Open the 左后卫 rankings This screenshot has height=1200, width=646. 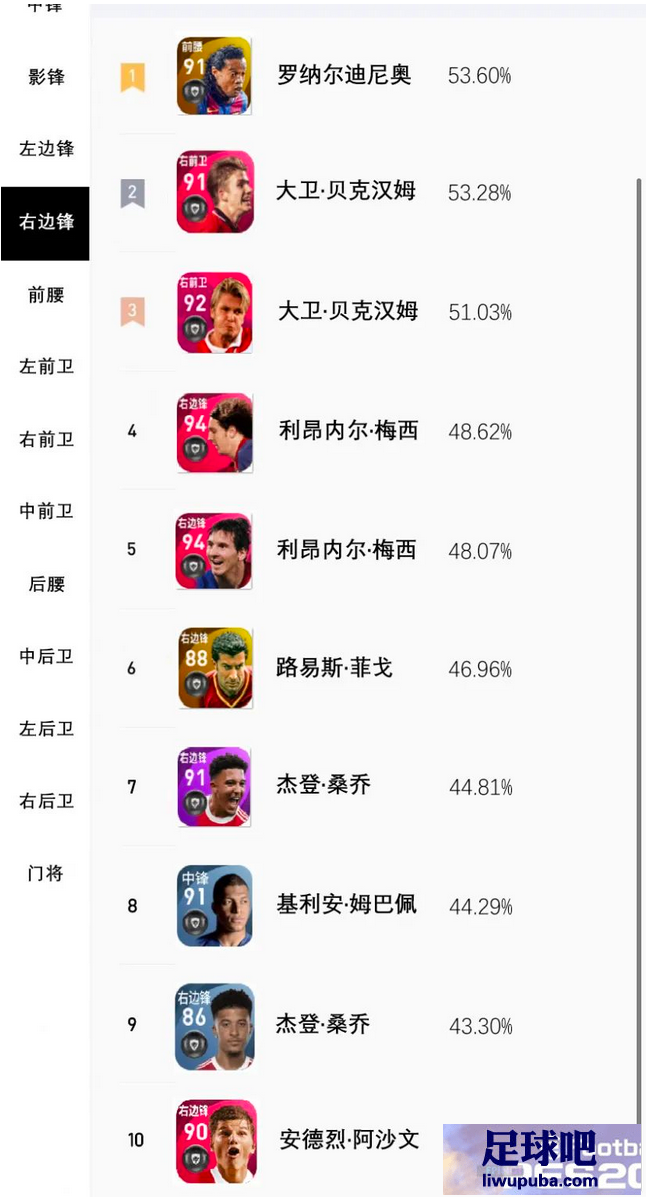[x=46, y=729]
